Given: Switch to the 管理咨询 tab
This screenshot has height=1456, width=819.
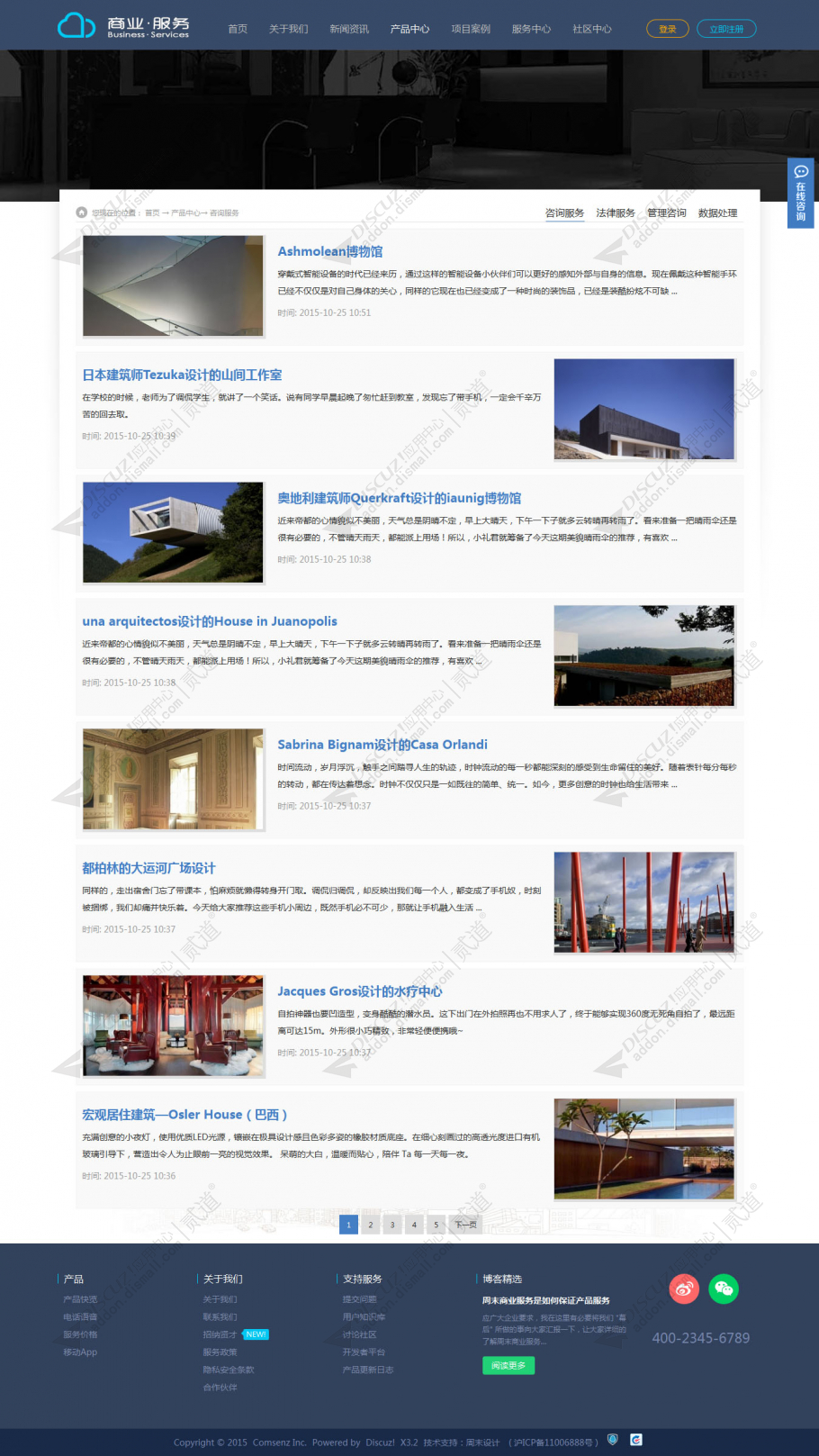Looking at the screenshot, I should [x=667, y=213].
